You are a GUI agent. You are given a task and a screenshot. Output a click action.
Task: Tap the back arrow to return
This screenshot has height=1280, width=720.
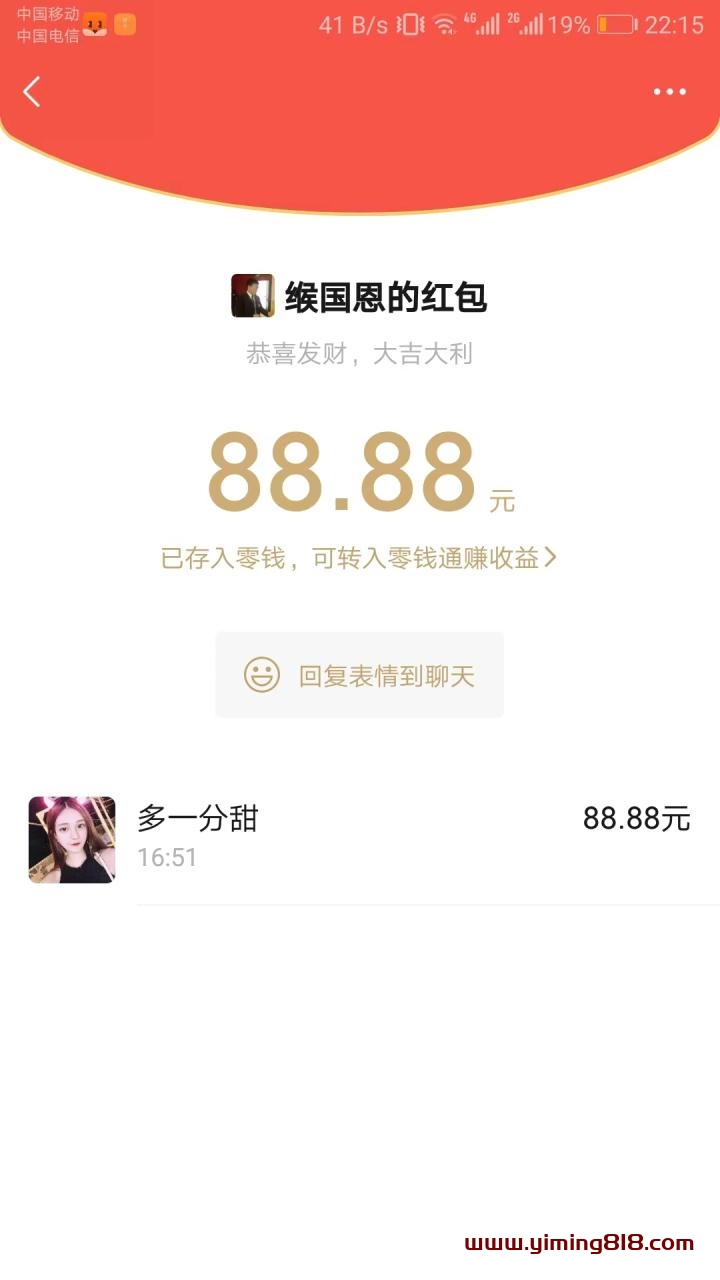tap(32, 91)
